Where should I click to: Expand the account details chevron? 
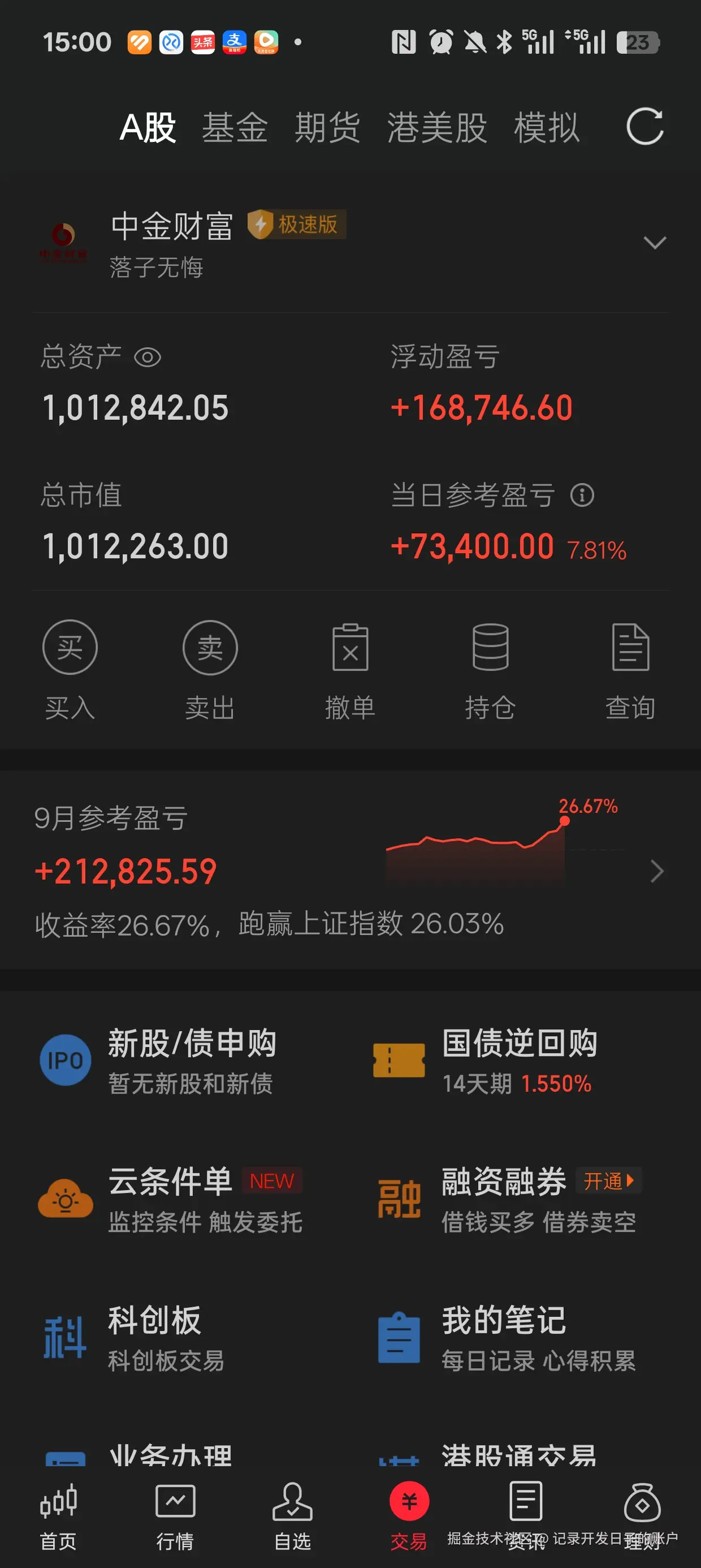(655, 242)
